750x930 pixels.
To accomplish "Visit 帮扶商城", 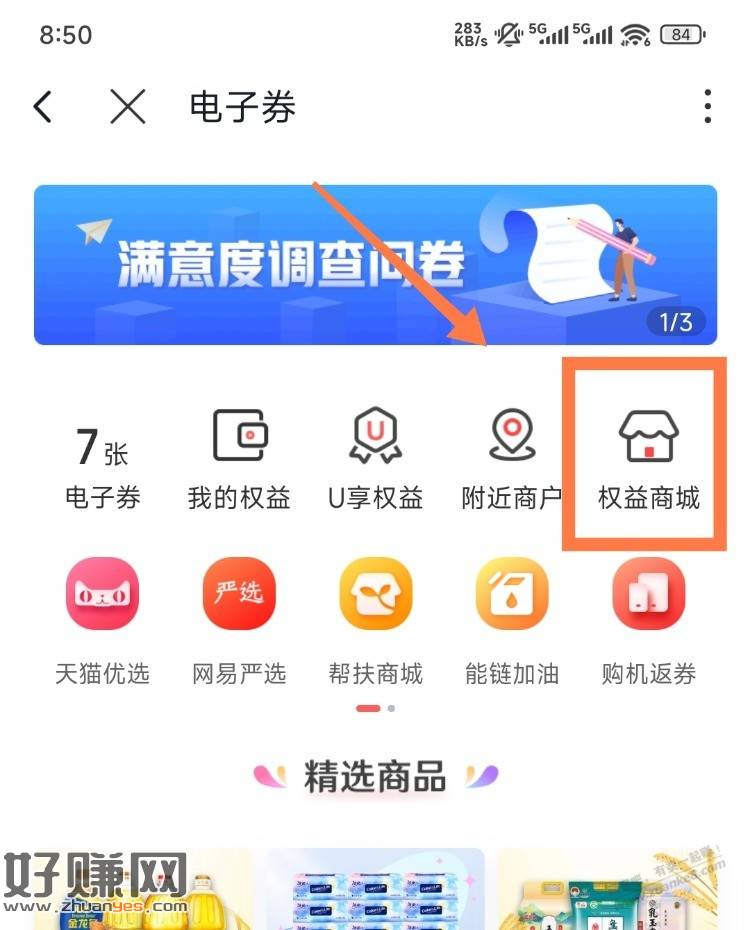I will point(375,620).
